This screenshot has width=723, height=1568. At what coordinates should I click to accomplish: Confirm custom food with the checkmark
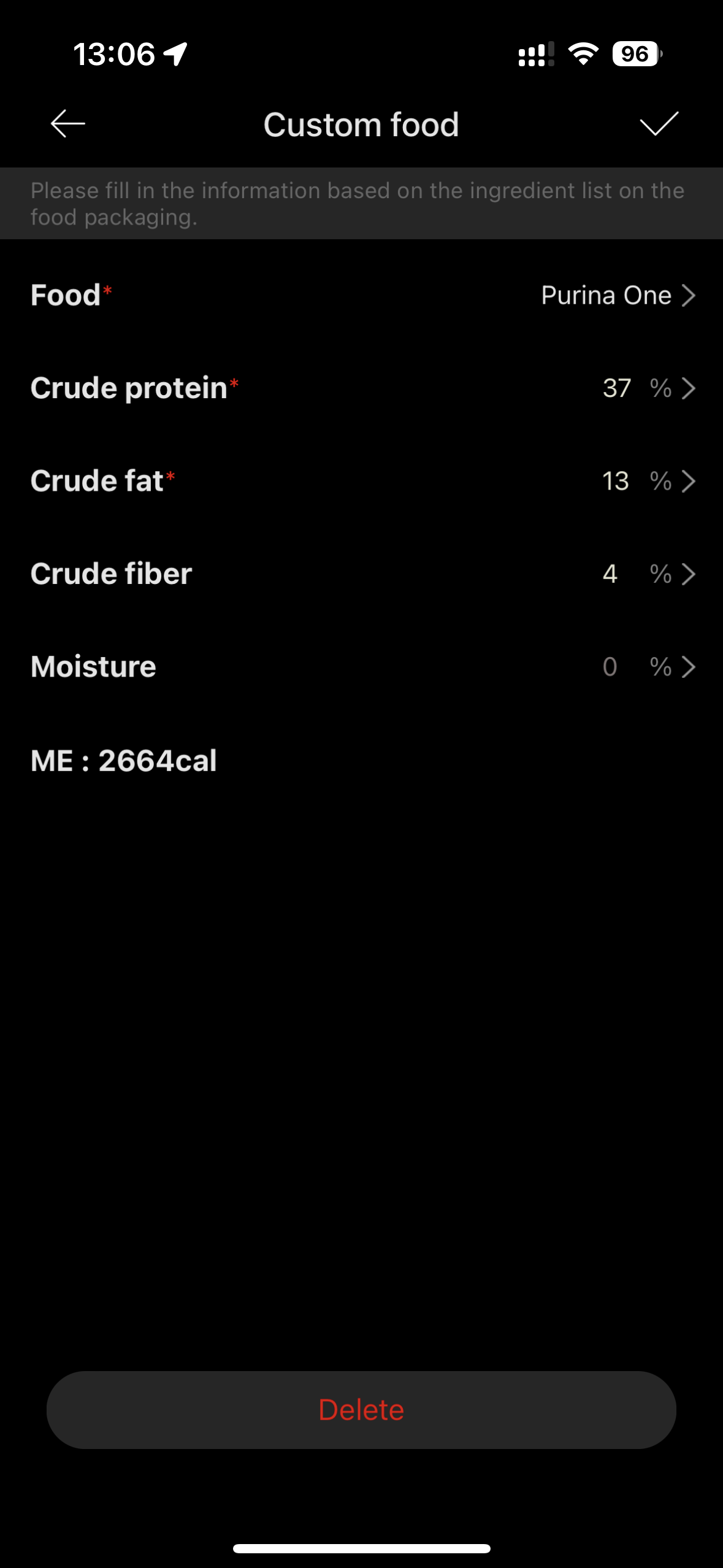tap(659, 124)
